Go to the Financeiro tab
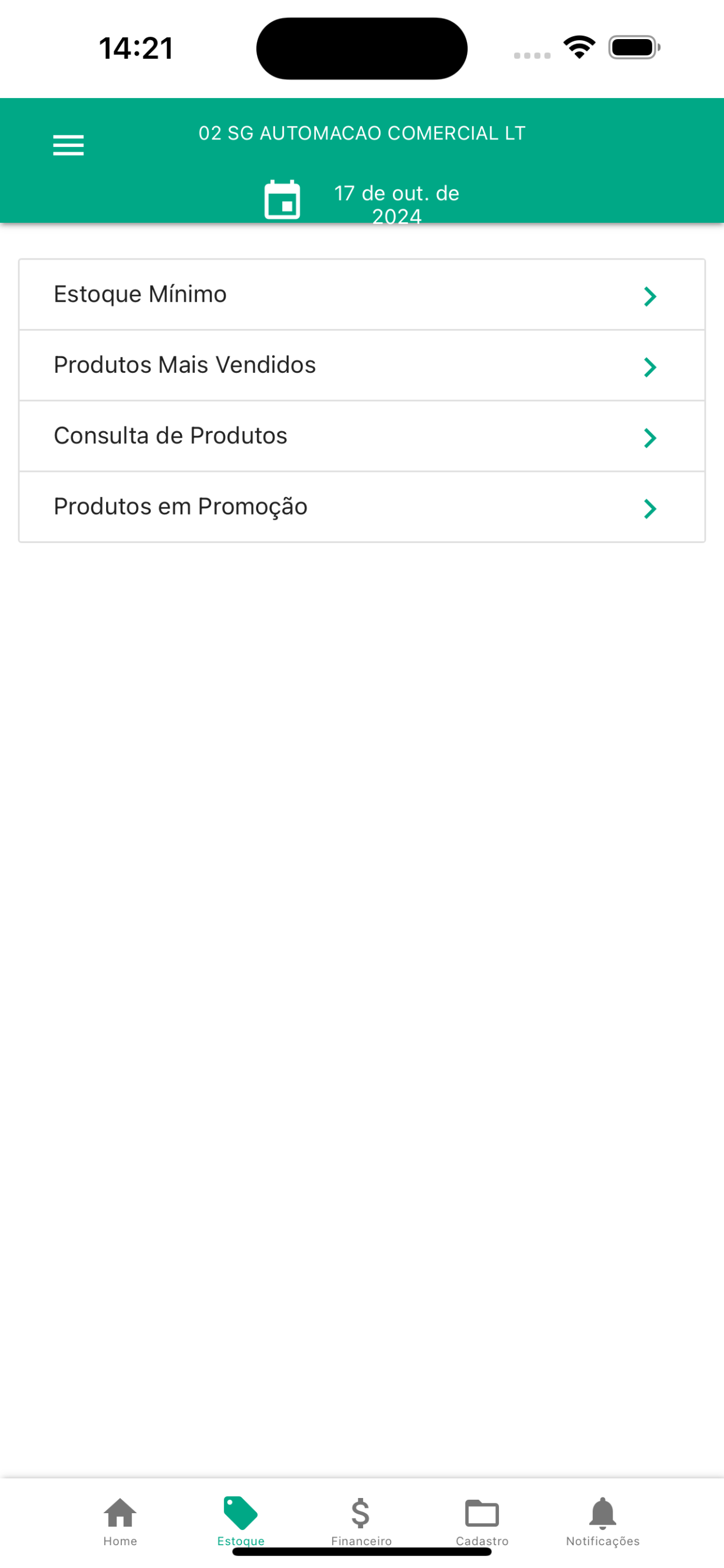The height and width of the screenshot is (1568, 724). pyautogui.click(x=361, y=1522)
